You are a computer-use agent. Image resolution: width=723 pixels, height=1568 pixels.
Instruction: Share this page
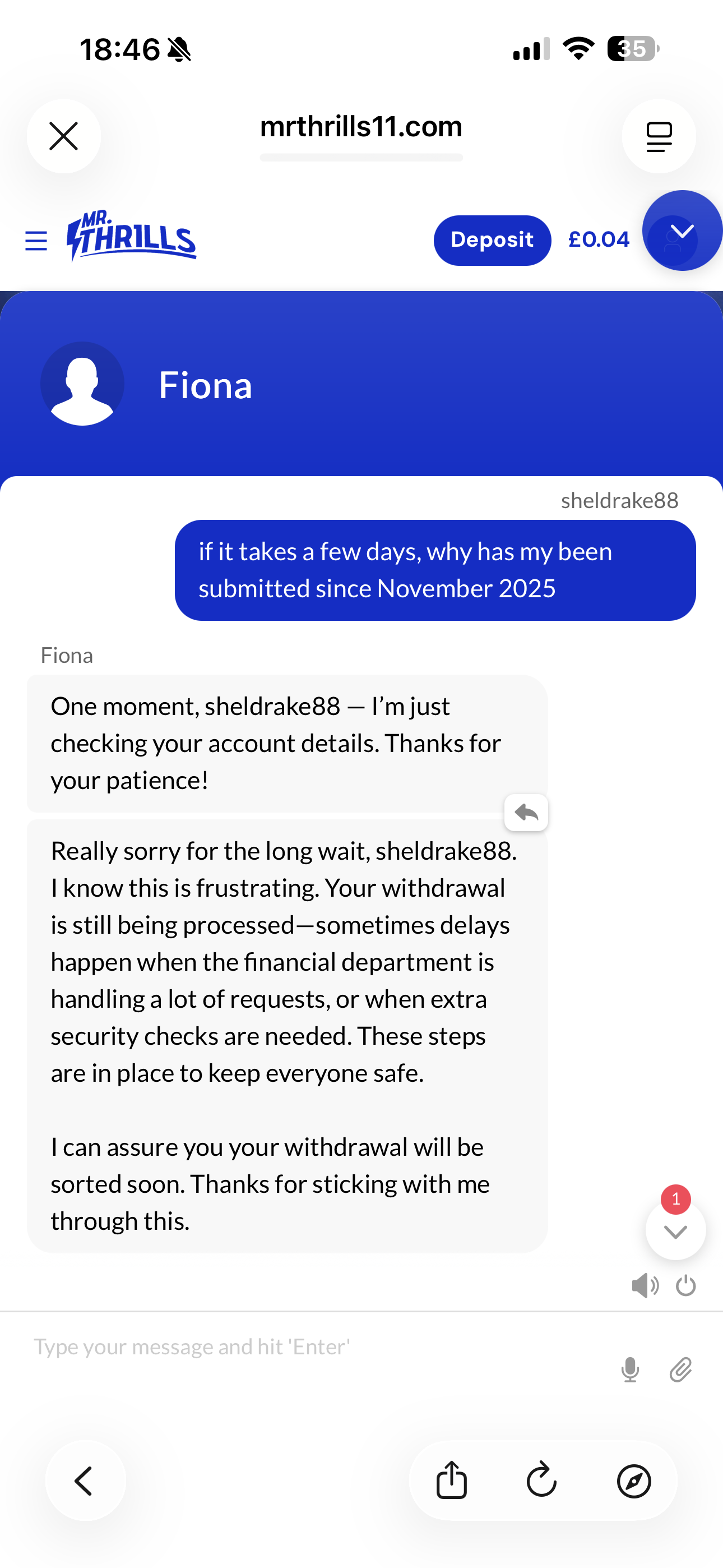coord(452,1481)
